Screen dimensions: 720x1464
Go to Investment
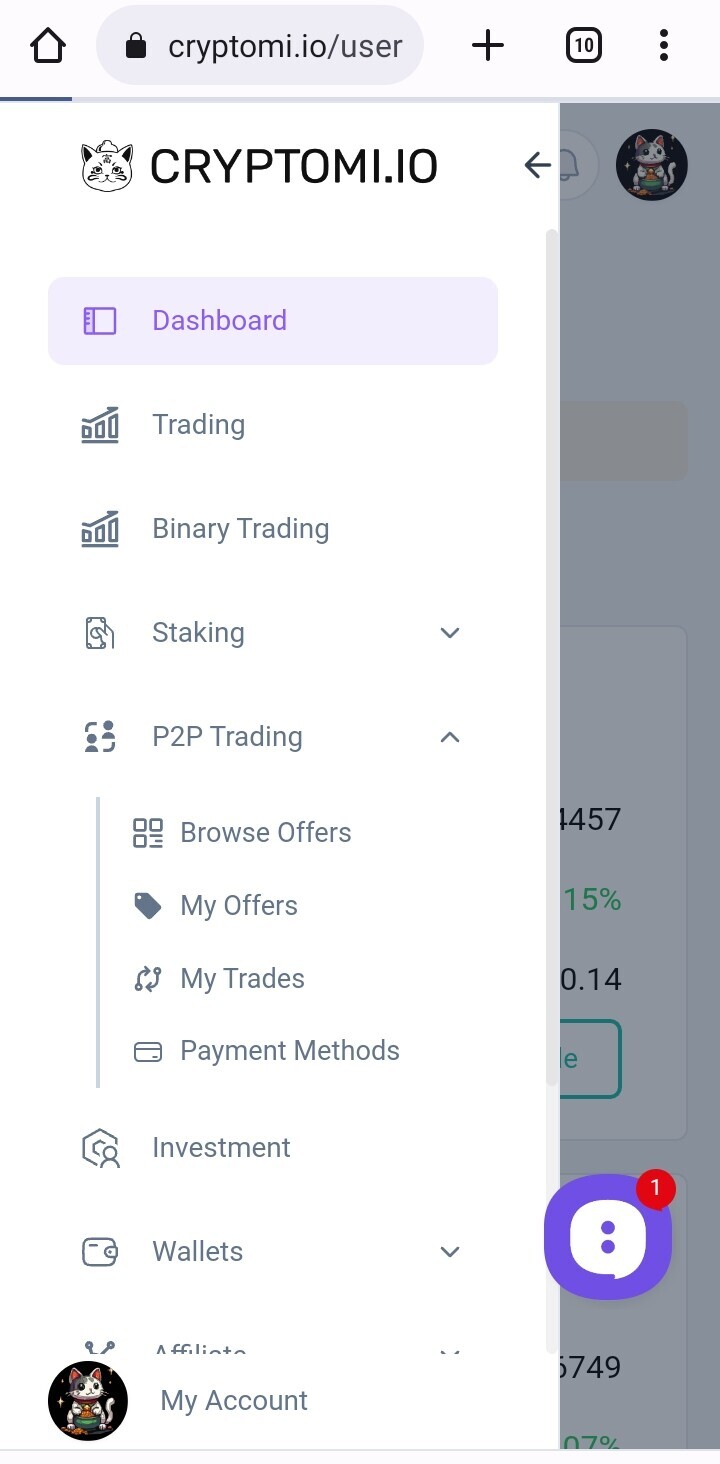tap(273, 1148)
